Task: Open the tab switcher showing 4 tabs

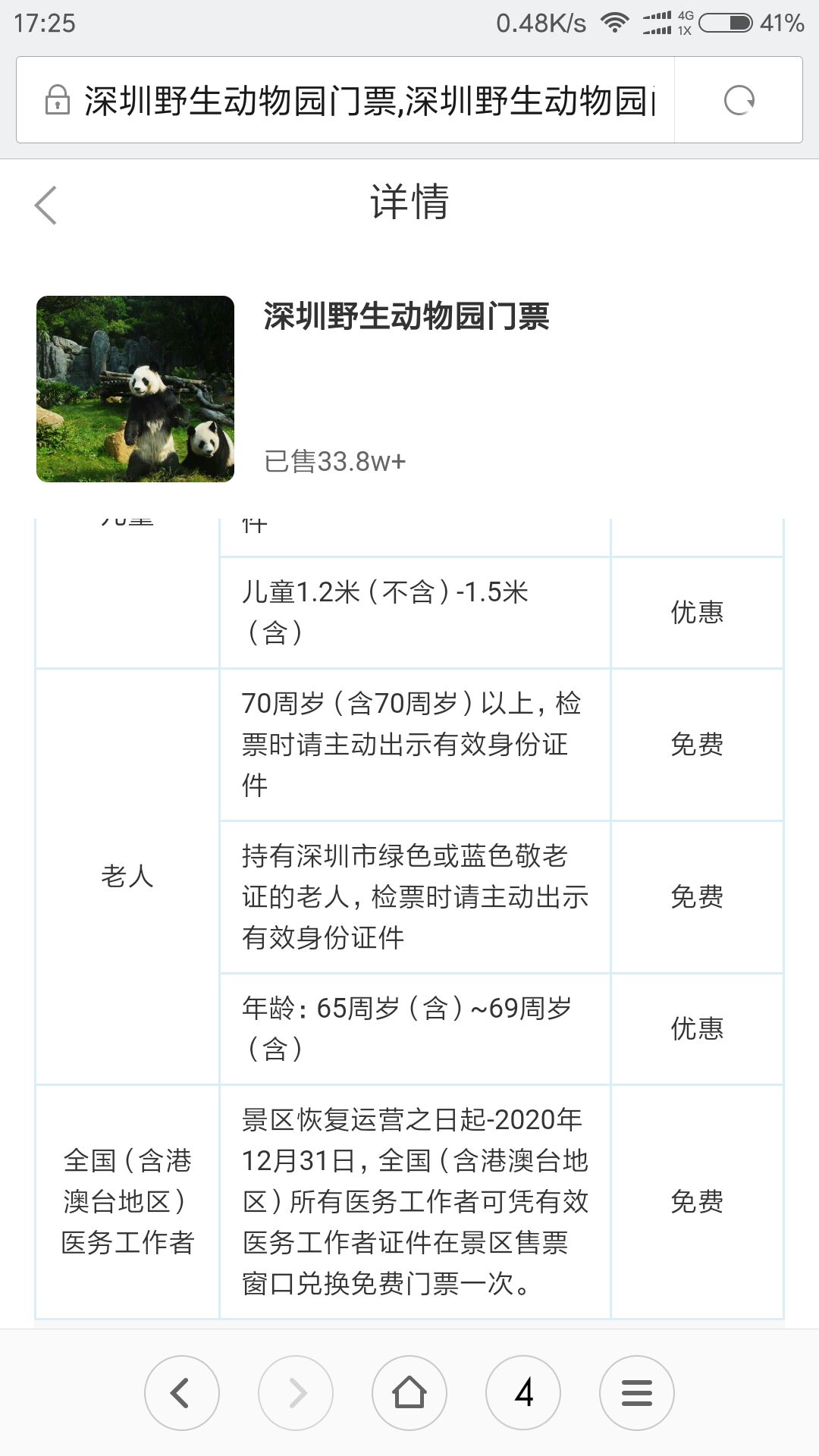Action: 523,1392
